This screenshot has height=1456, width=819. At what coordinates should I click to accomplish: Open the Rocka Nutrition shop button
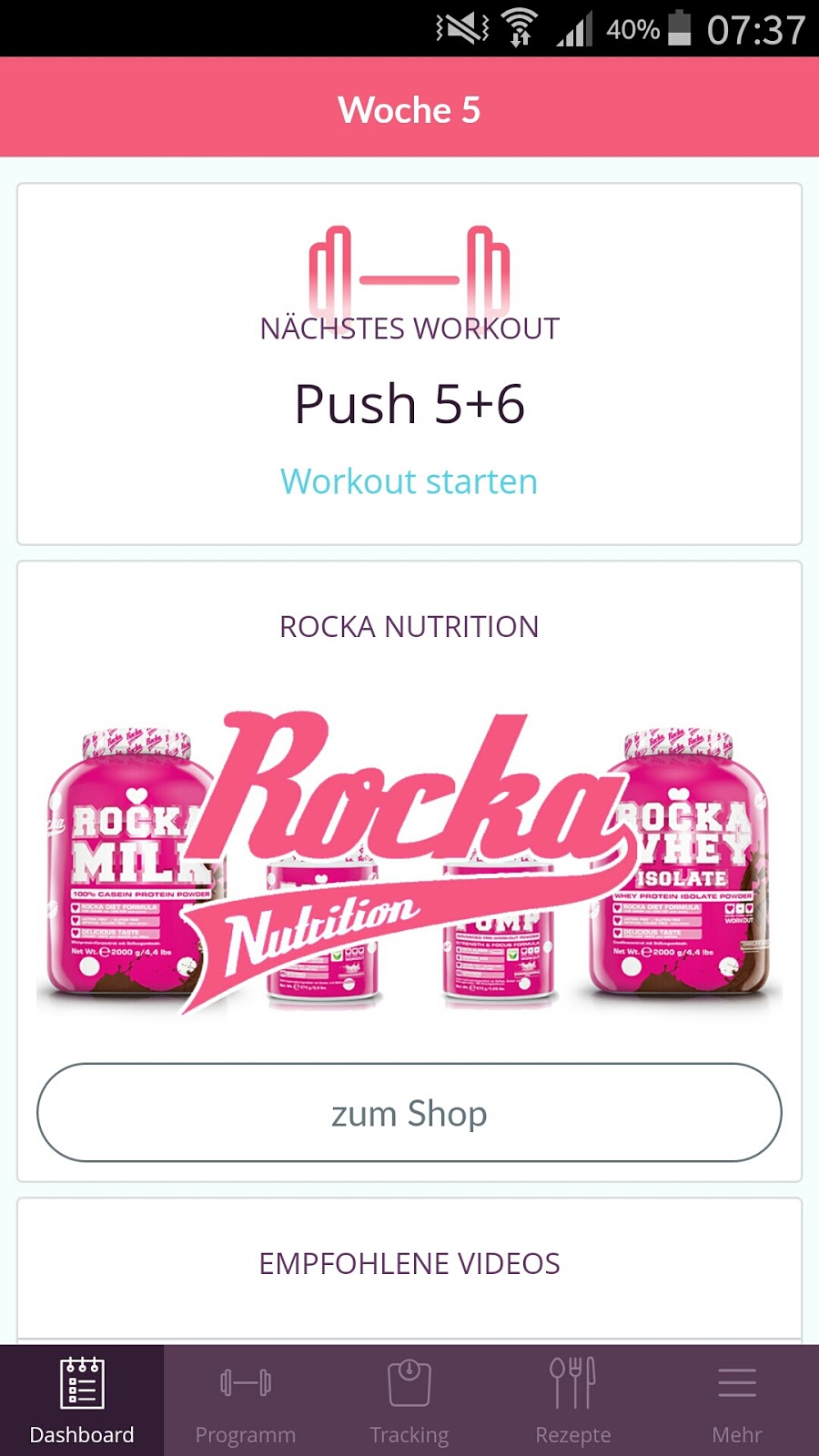pyautogui.click(x=409, y=1112)
